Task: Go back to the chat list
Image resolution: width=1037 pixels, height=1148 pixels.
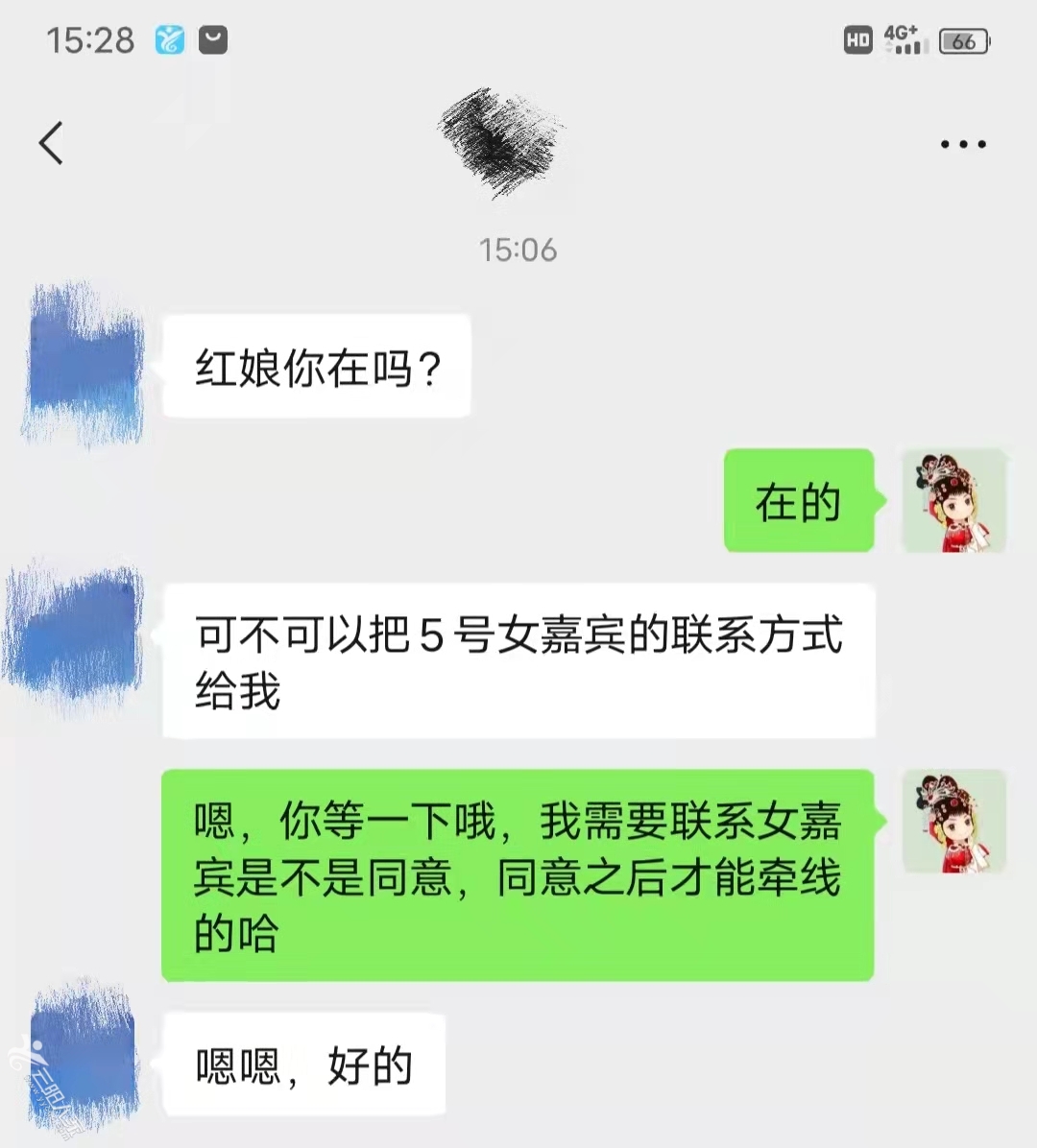Action: (52, 144)
